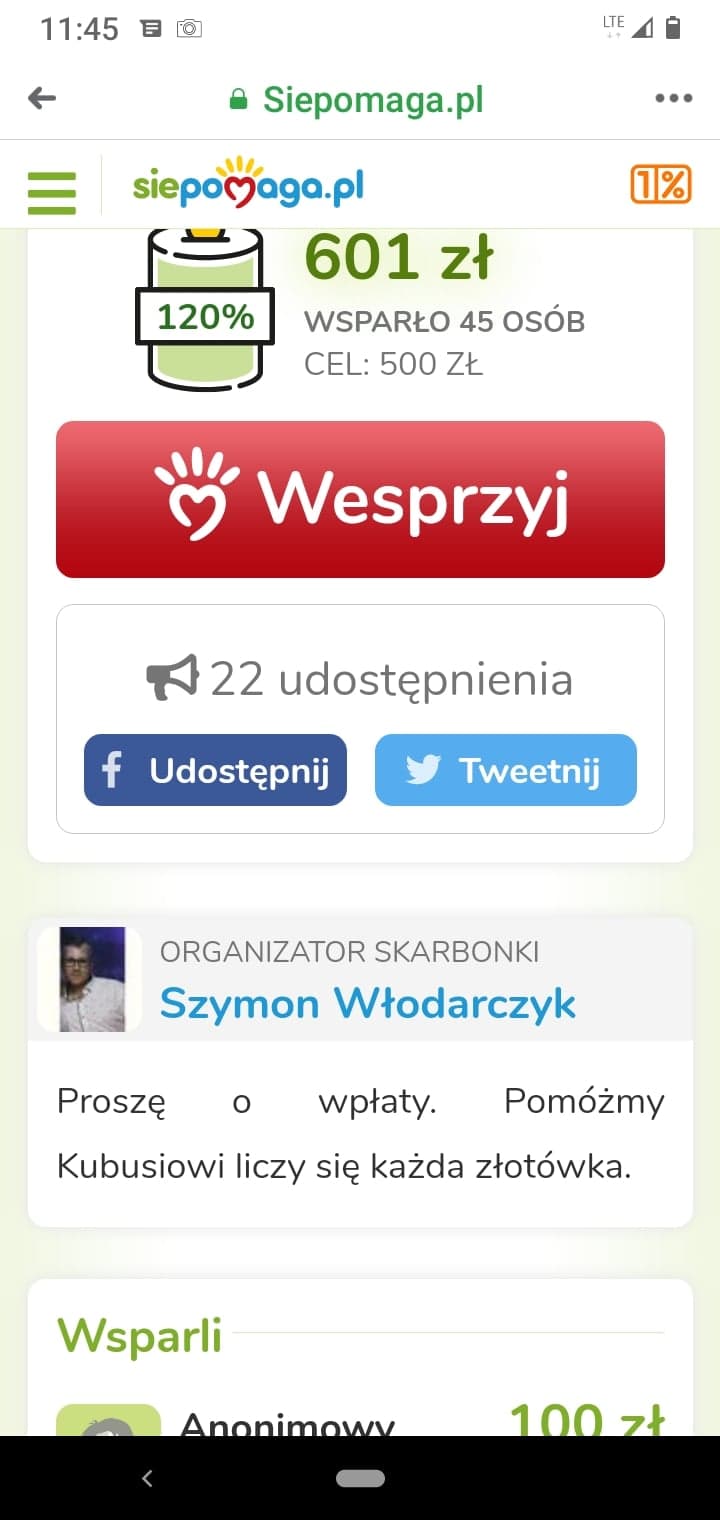720x1520 pixels.
Task: Tap the red Wesprzyj donate button
Action: point(360,499)
